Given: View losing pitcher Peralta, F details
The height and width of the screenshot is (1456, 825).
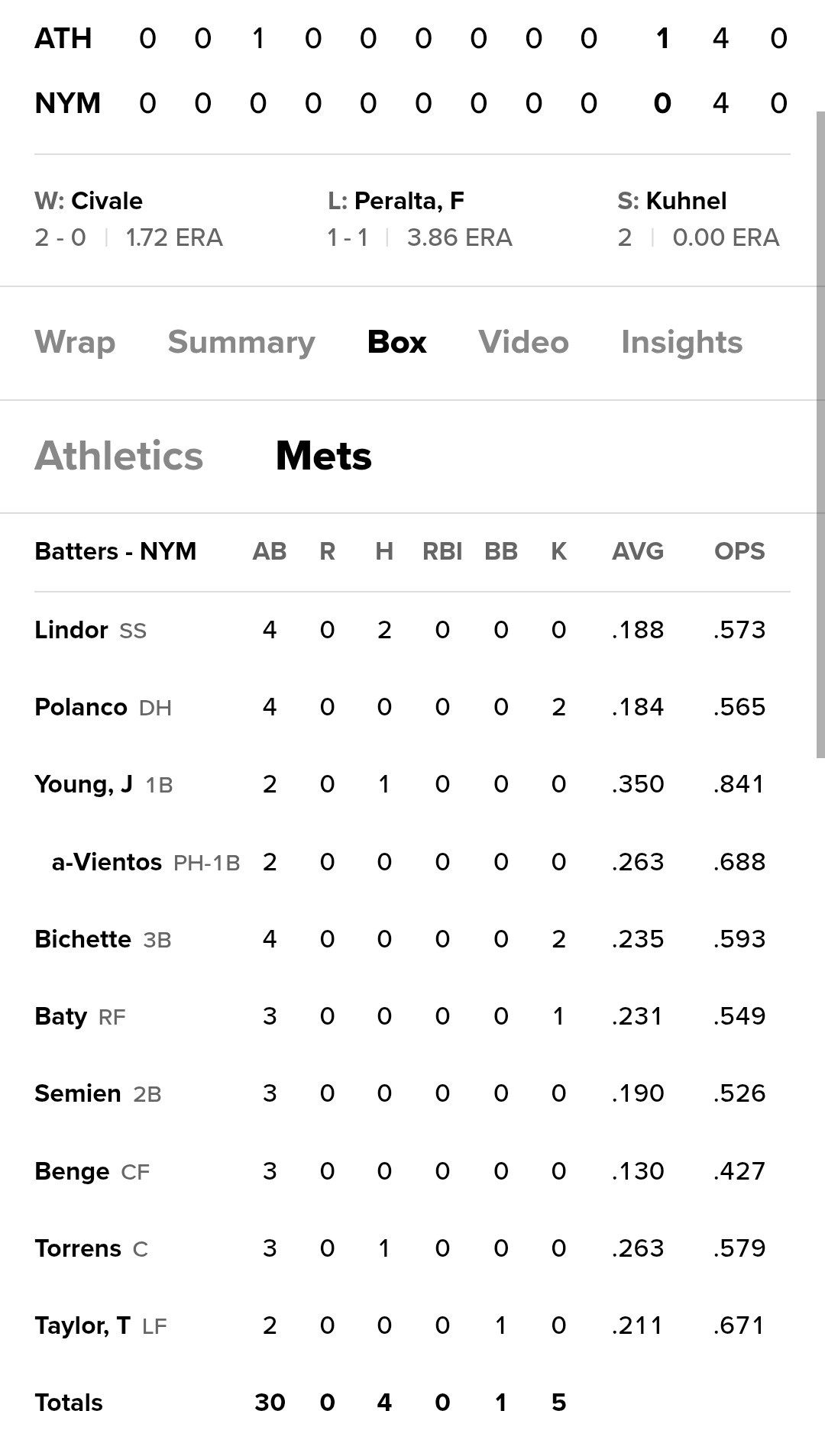Looking at the screenshot, I should [x=409, y=202].
